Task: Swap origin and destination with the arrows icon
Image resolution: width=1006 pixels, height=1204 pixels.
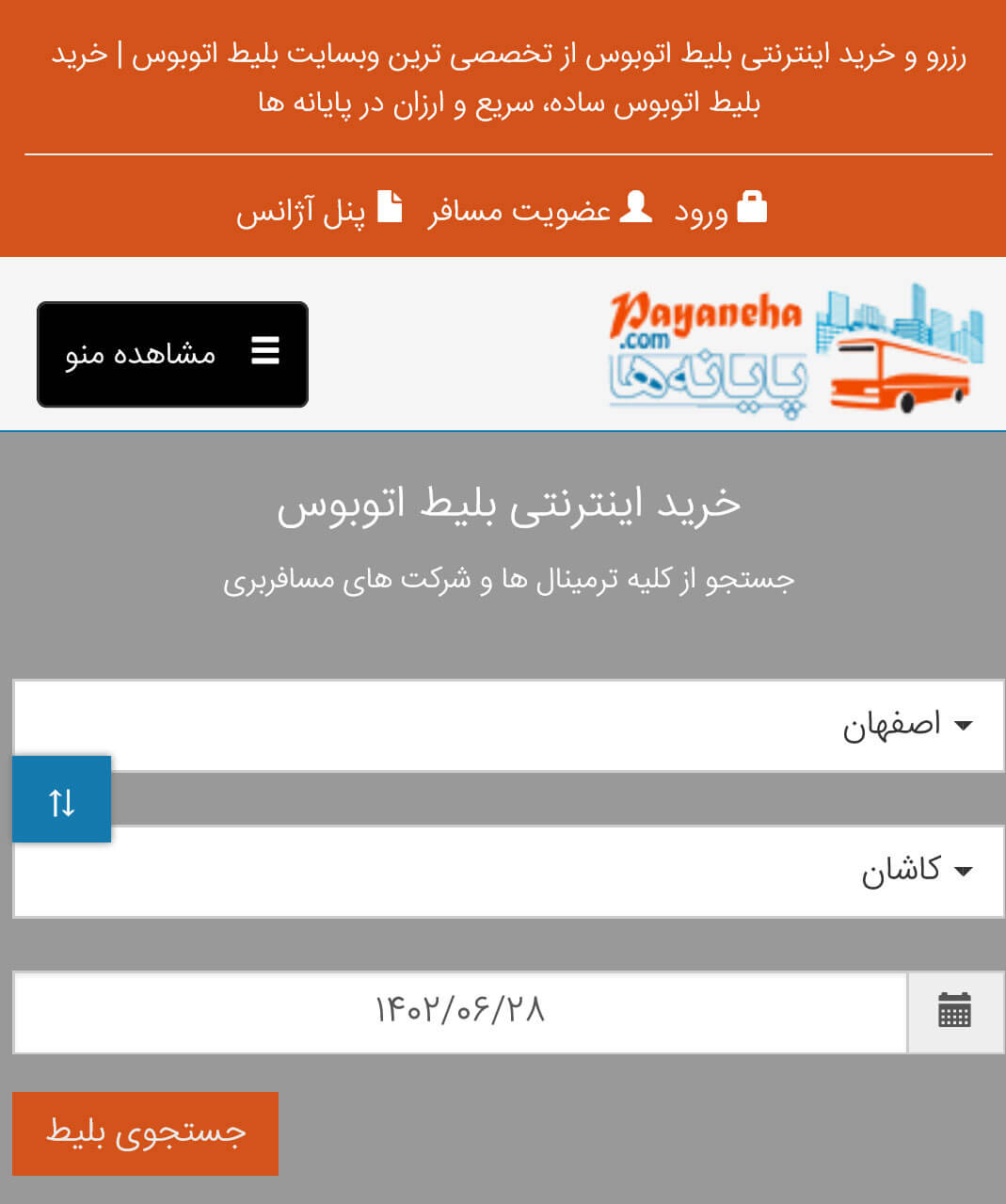Action: 61,799
